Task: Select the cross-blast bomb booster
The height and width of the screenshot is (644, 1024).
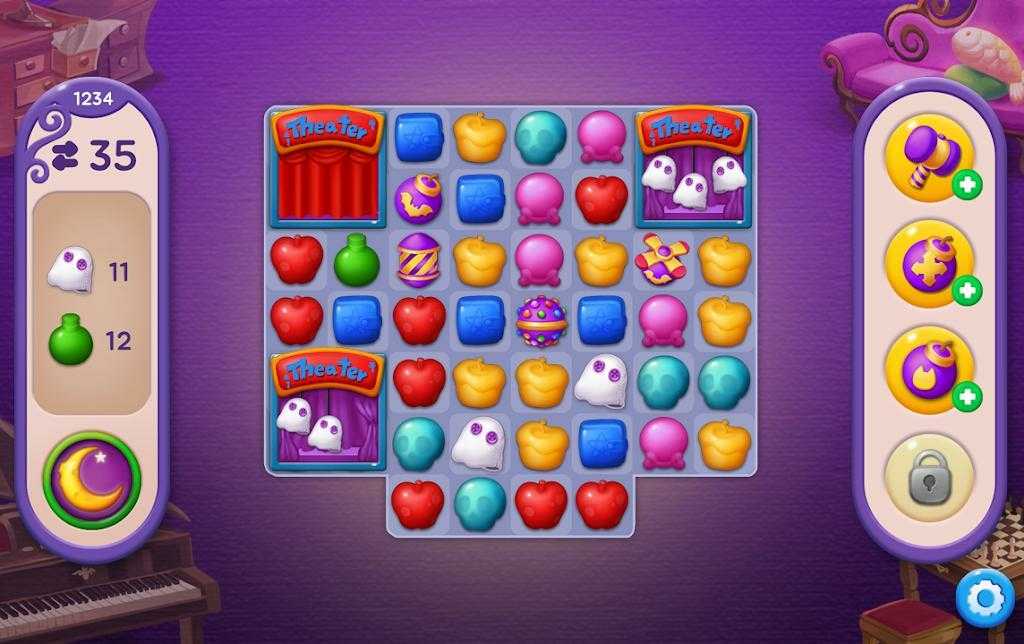Action: pyautogui.click(x=929, y=264)
